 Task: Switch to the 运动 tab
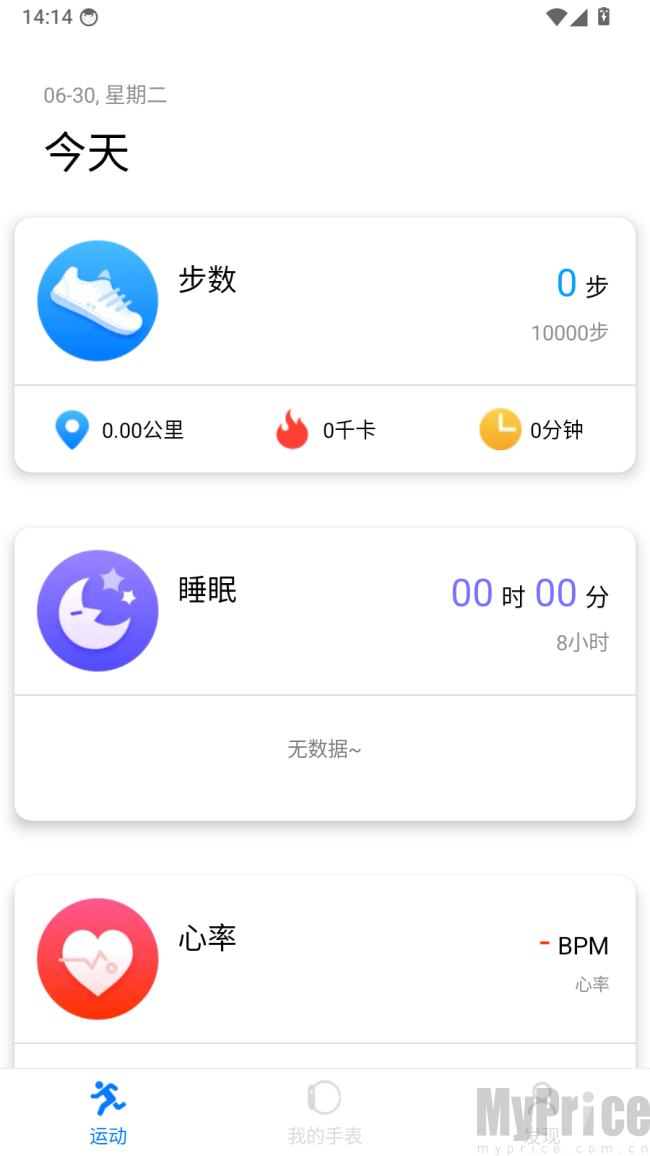[108, 1113]
